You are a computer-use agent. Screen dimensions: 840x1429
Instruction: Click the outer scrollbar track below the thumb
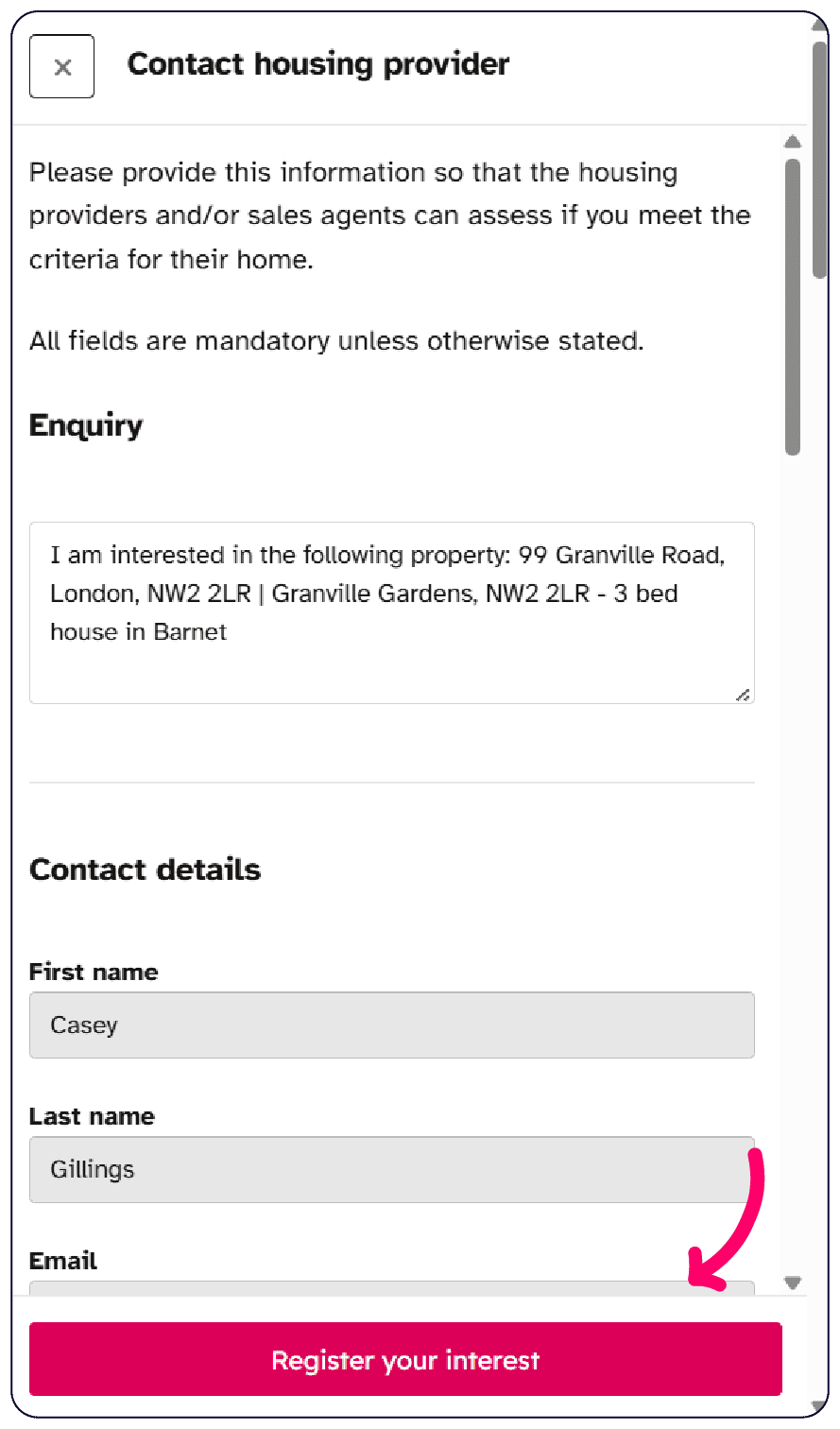point(814,756)
